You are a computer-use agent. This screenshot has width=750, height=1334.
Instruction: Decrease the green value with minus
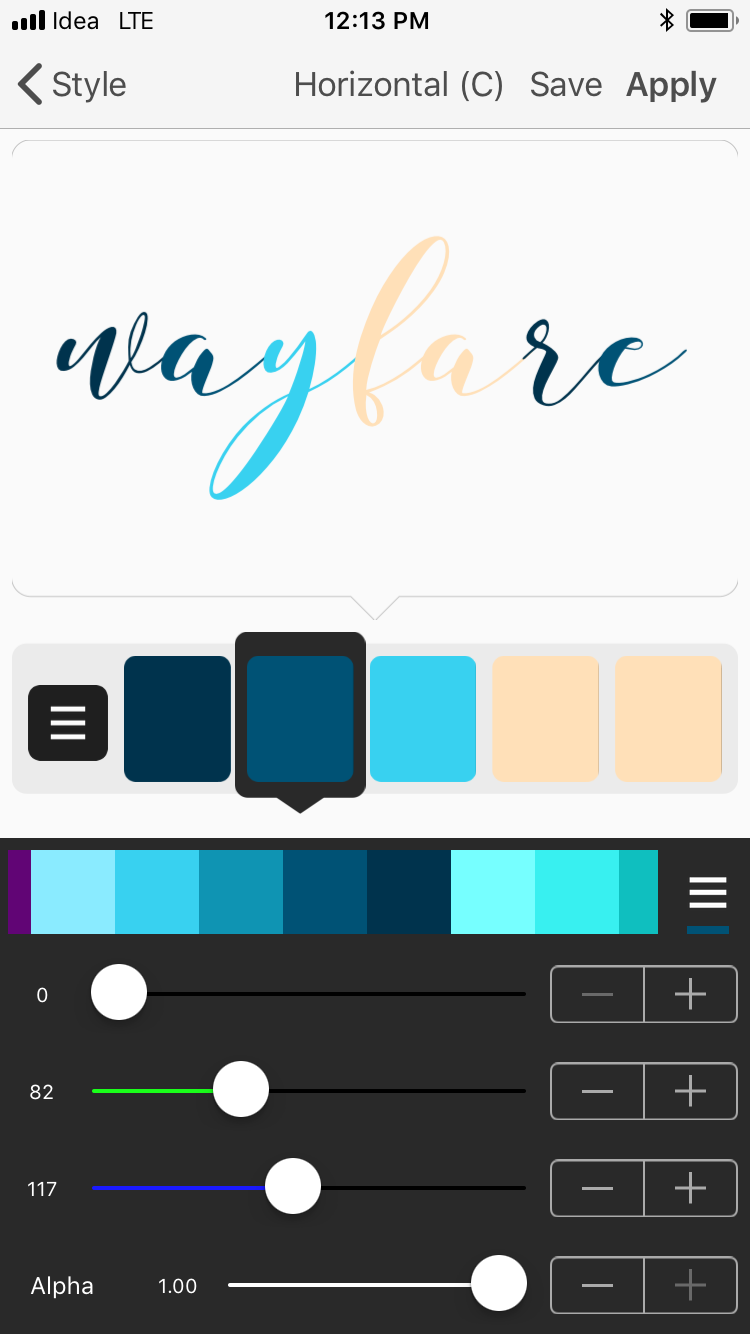click(597, 1091)
